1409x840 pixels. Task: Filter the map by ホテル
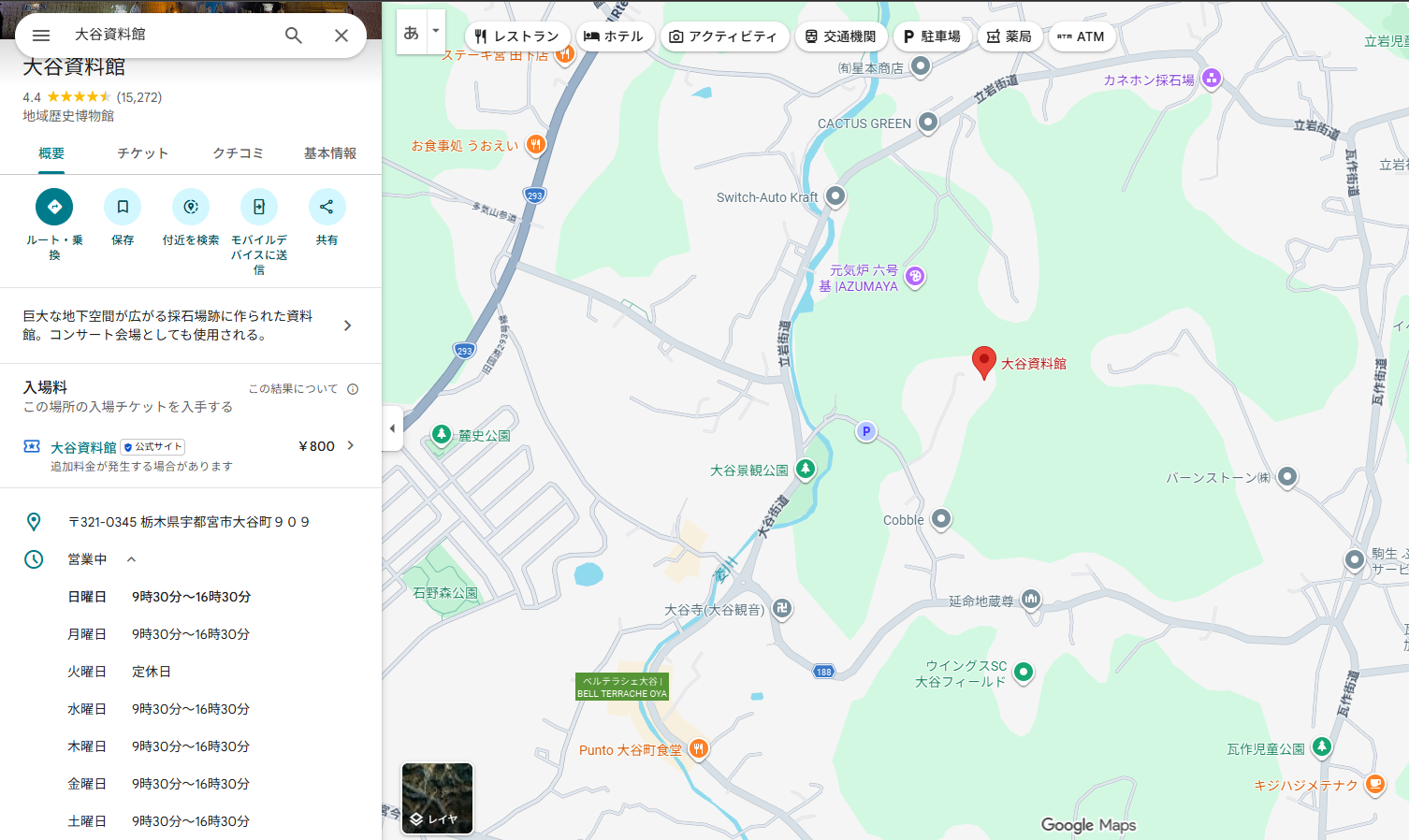614,36
